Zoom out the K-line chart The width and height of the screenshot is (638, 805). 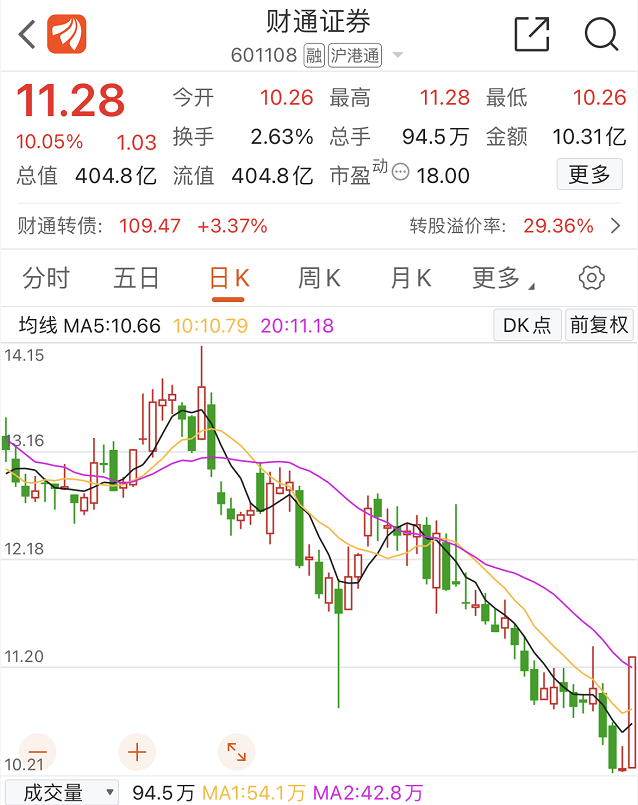[38, 751]
